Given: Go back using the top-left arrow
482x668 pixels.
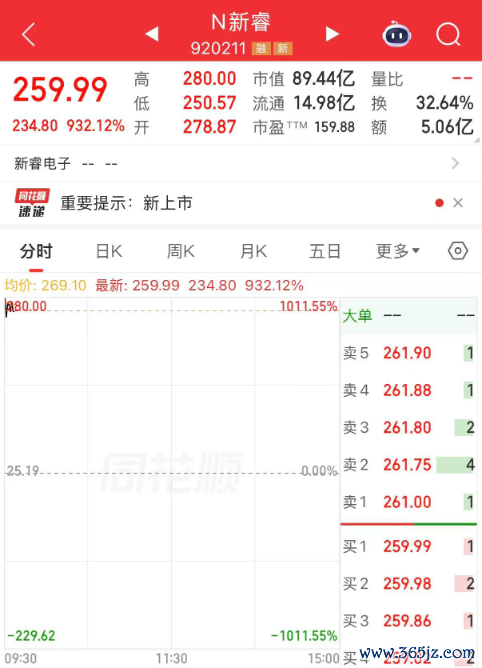Looking at the screenshot, I should [x=29, y=34].
